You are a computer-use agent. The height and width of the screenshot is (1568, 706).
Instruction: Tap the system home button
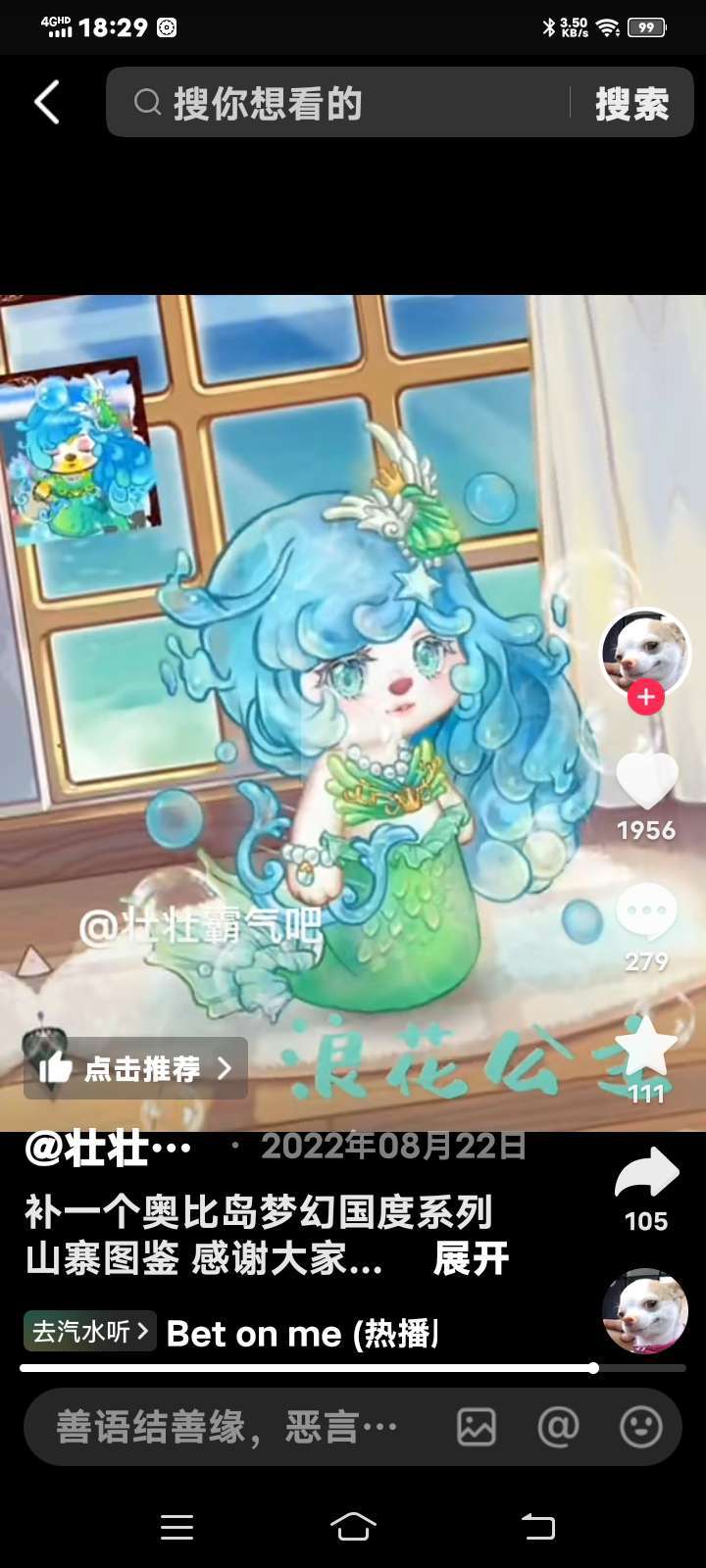353,1526
